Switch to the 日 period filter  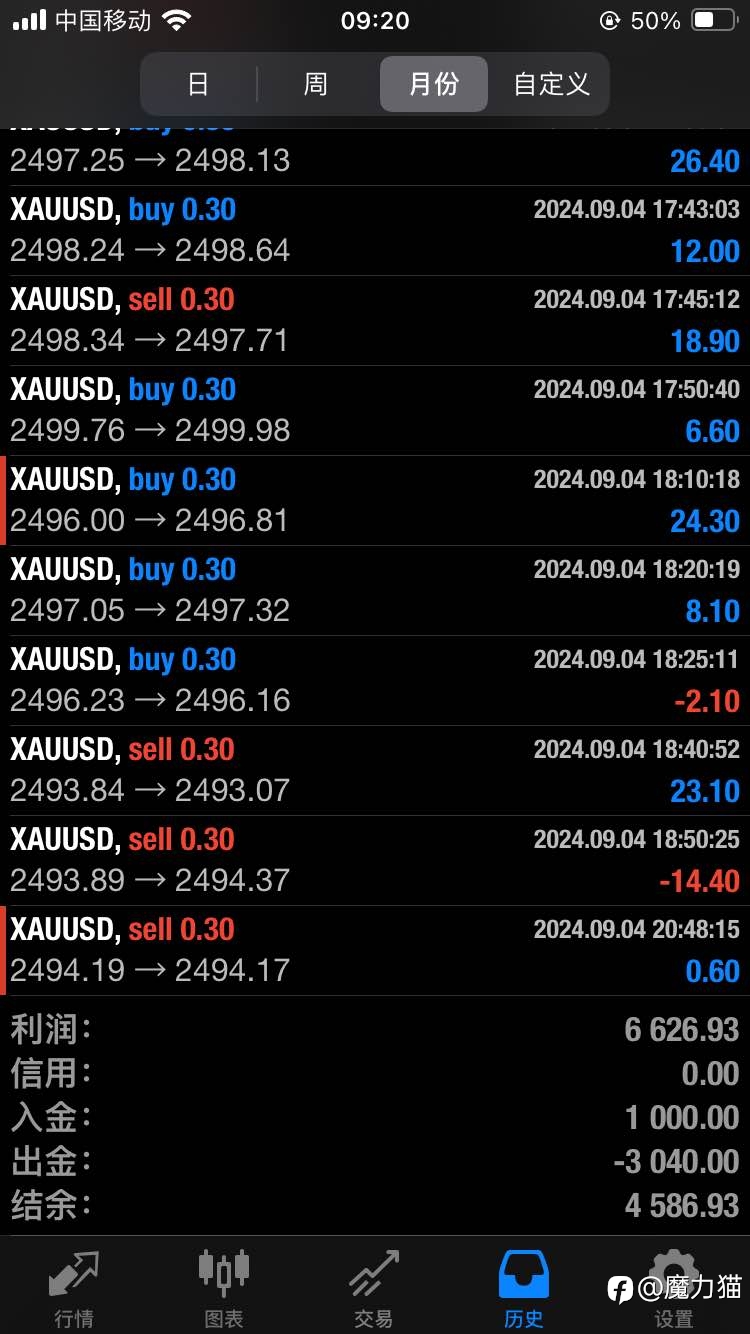coord(199,84)
